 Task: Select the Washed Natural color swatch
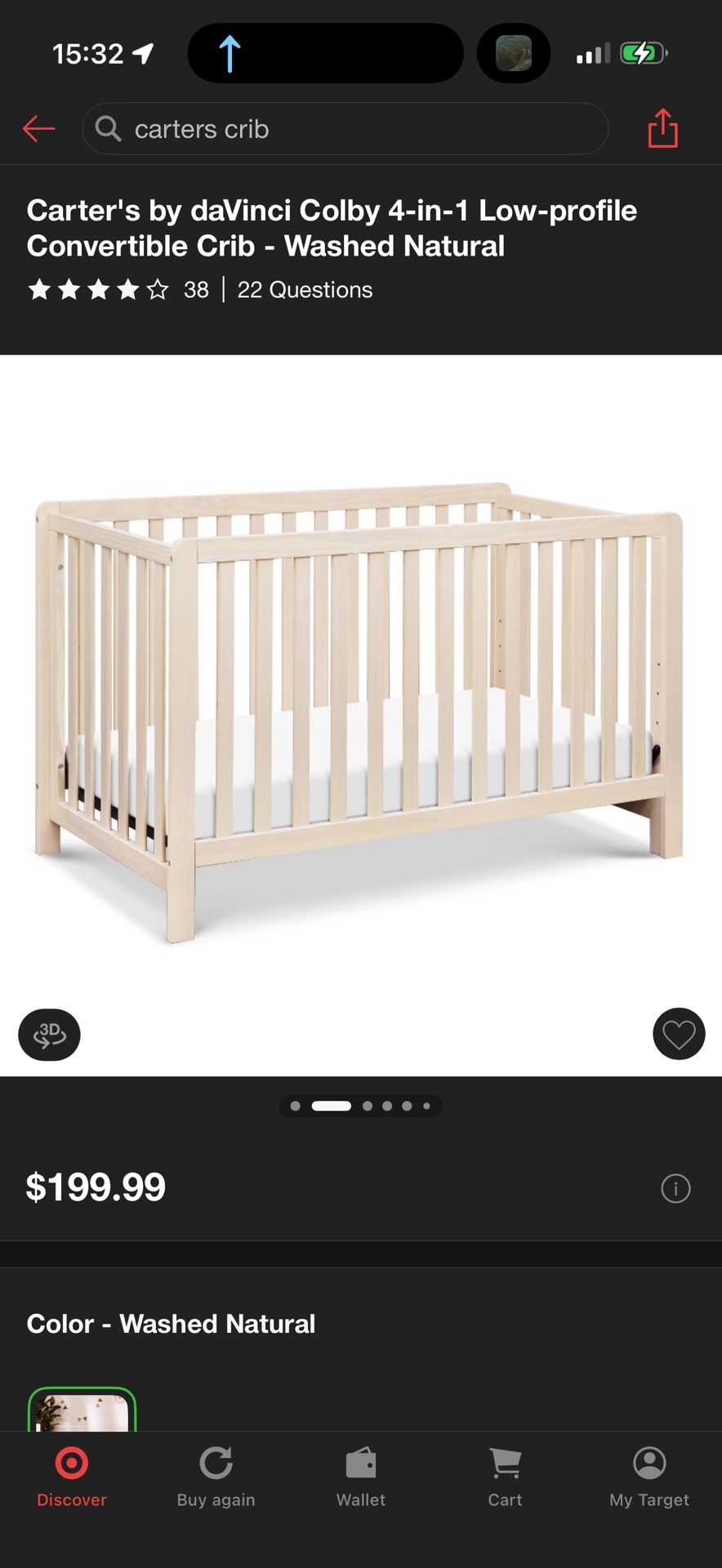coord(82,1410)
